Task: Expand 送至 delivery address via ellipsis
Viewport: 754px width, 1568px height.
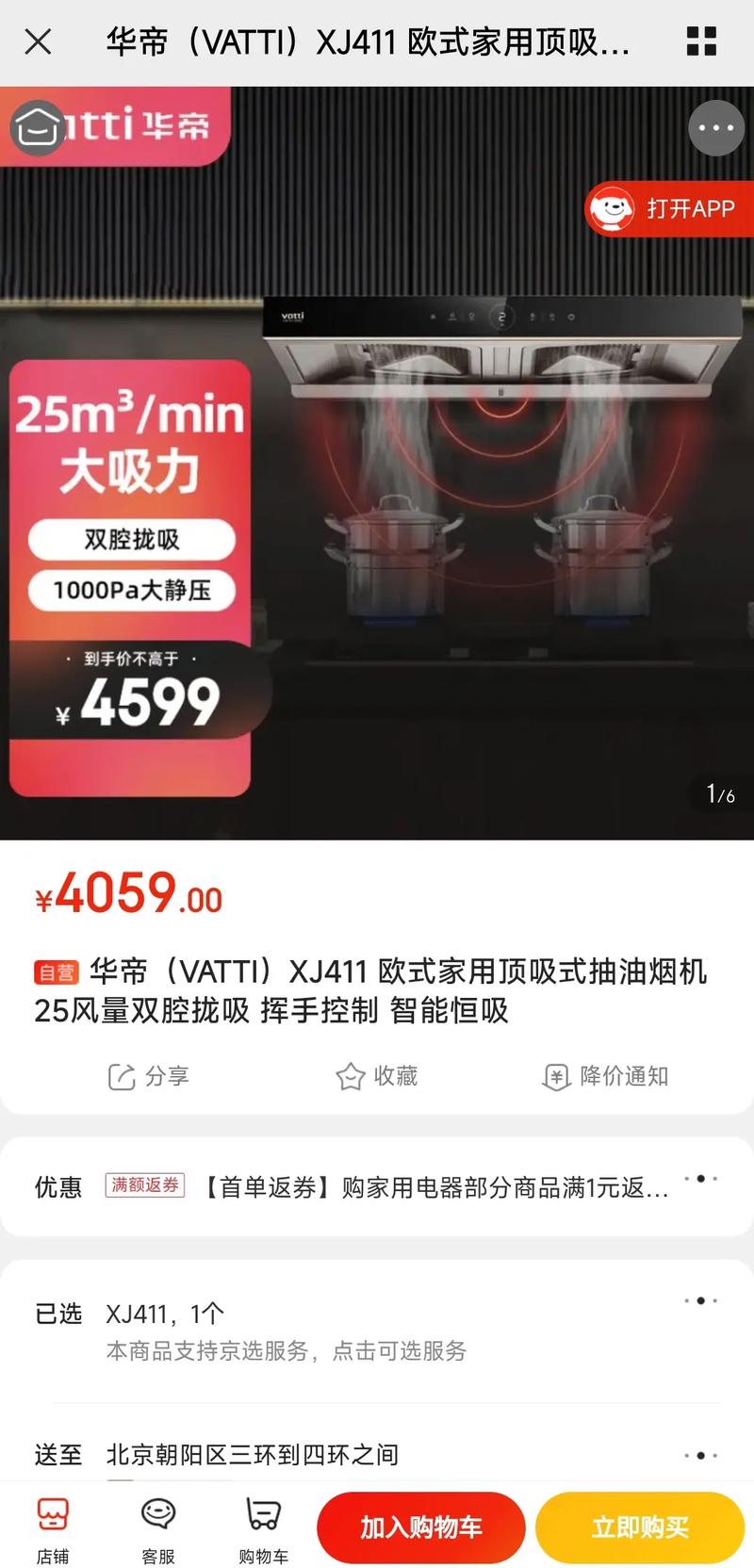Action: [x=702, y=1454]
